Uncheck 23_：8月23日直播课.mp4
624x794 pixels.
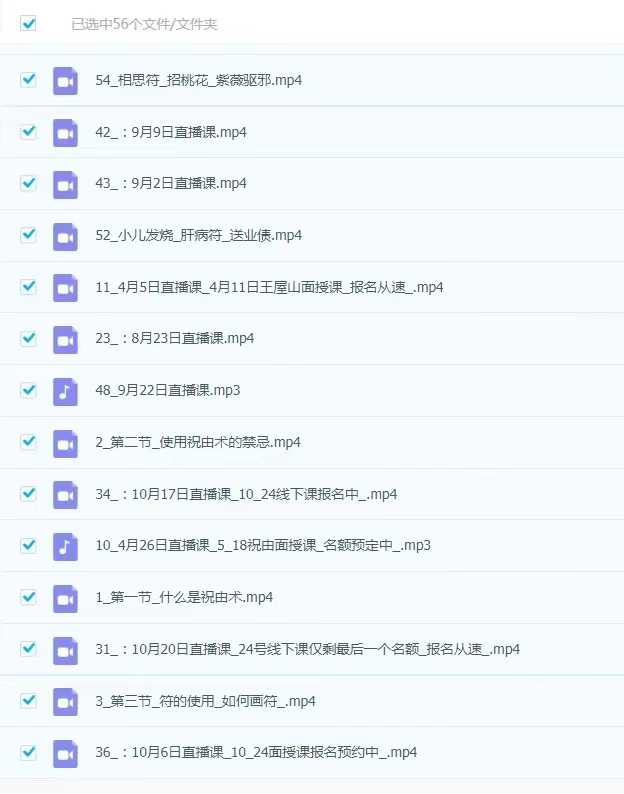[28, 338]
